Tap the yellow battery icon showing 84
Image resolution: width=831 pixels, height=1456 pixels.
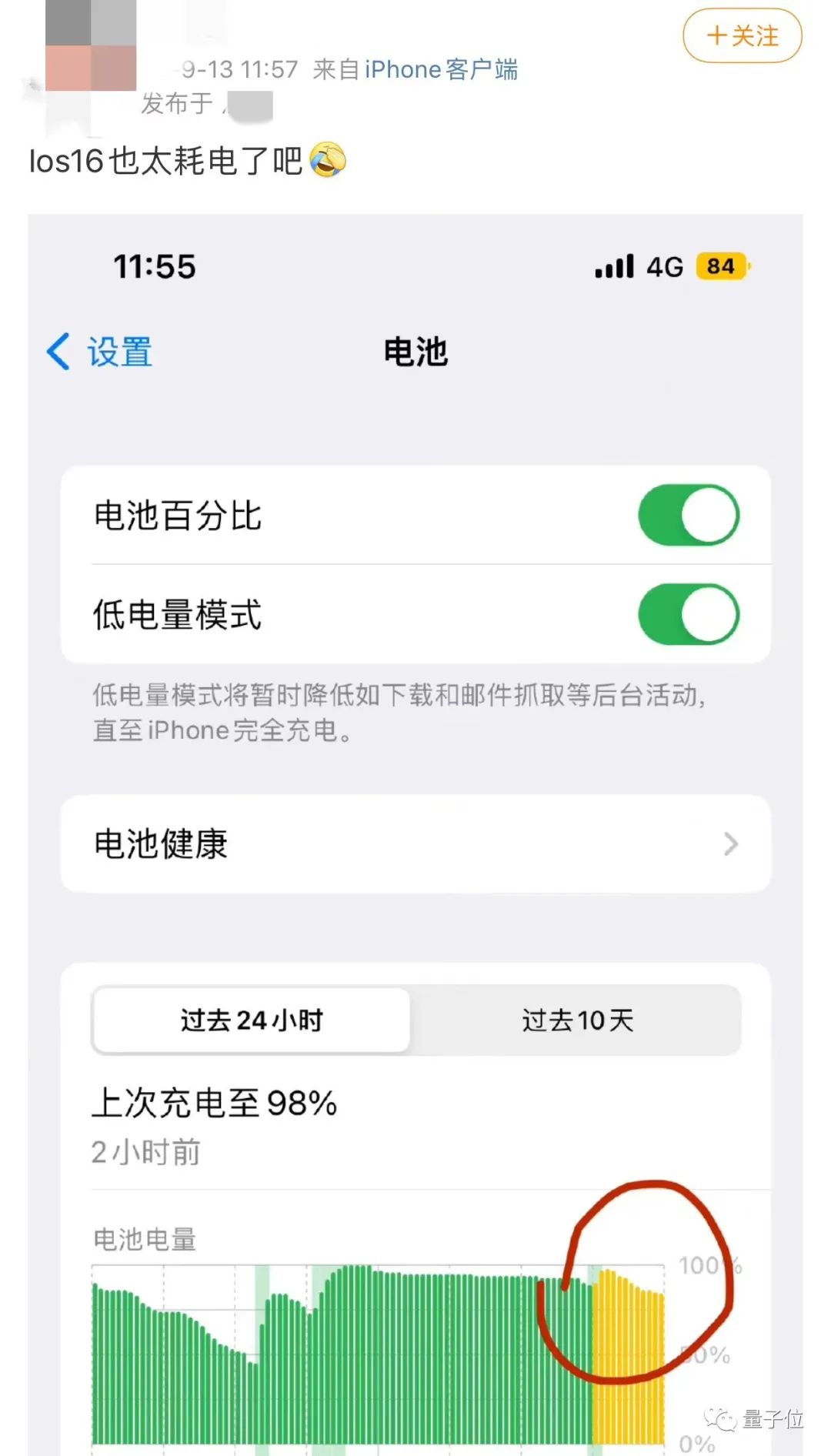point(721,265)
